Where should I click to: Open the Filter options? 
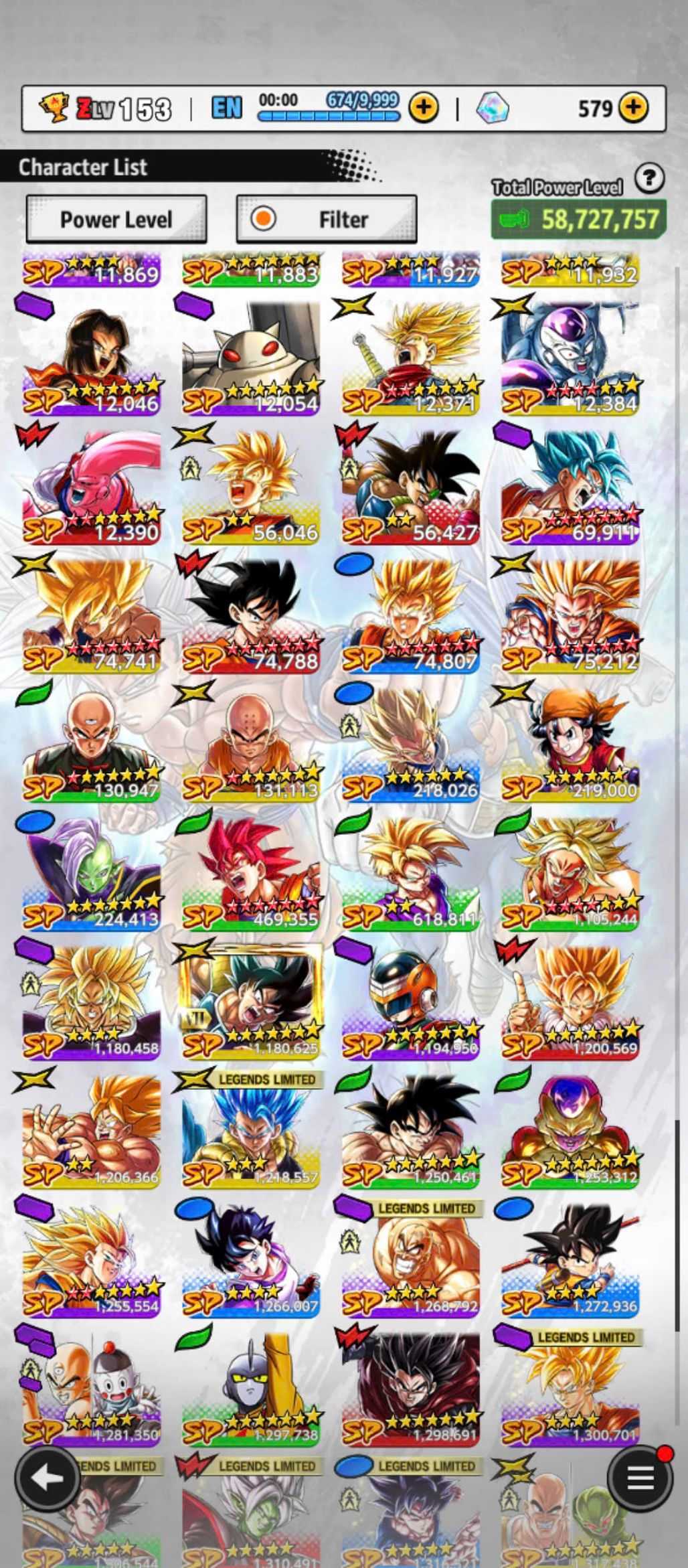[x=327, y=220]
